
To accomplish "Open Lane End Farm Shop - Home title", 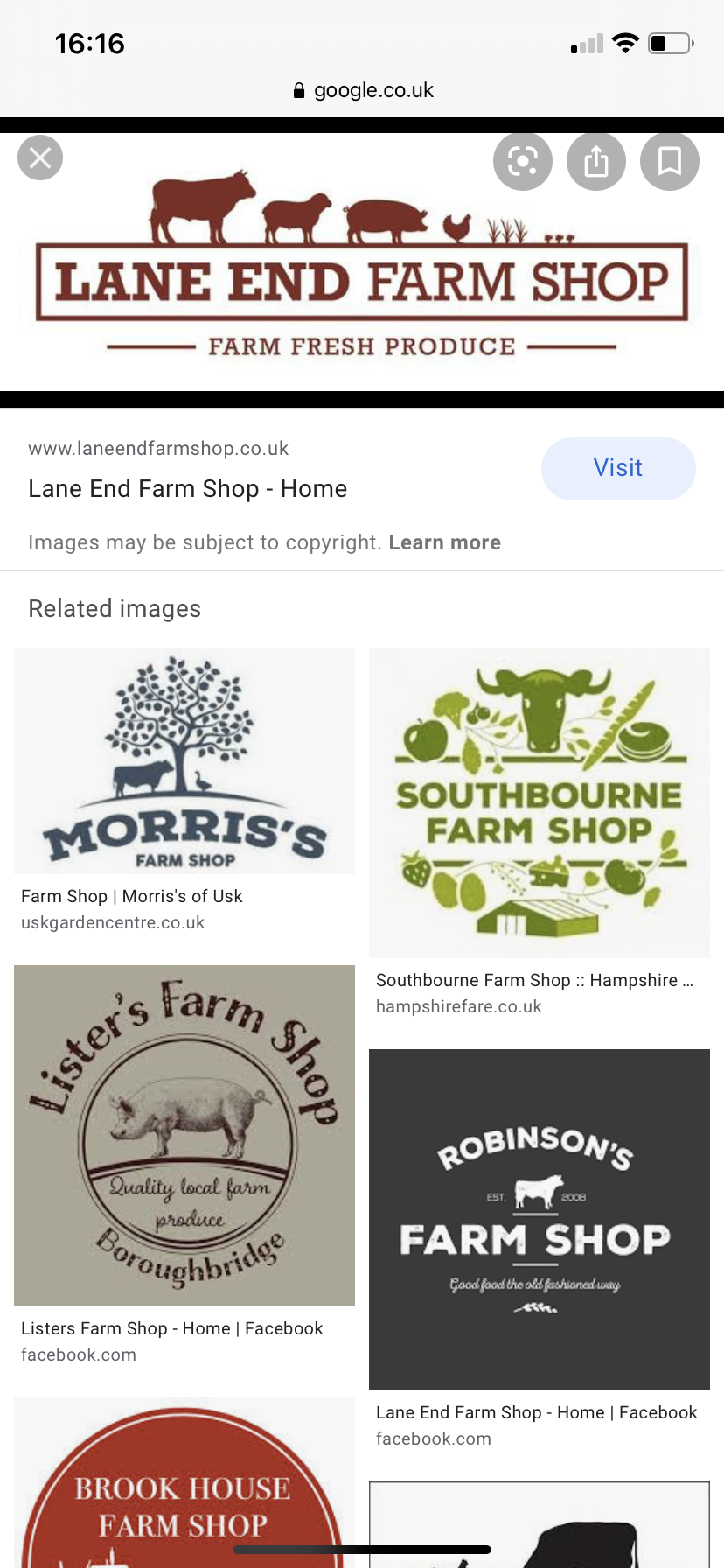I will 187,488.
